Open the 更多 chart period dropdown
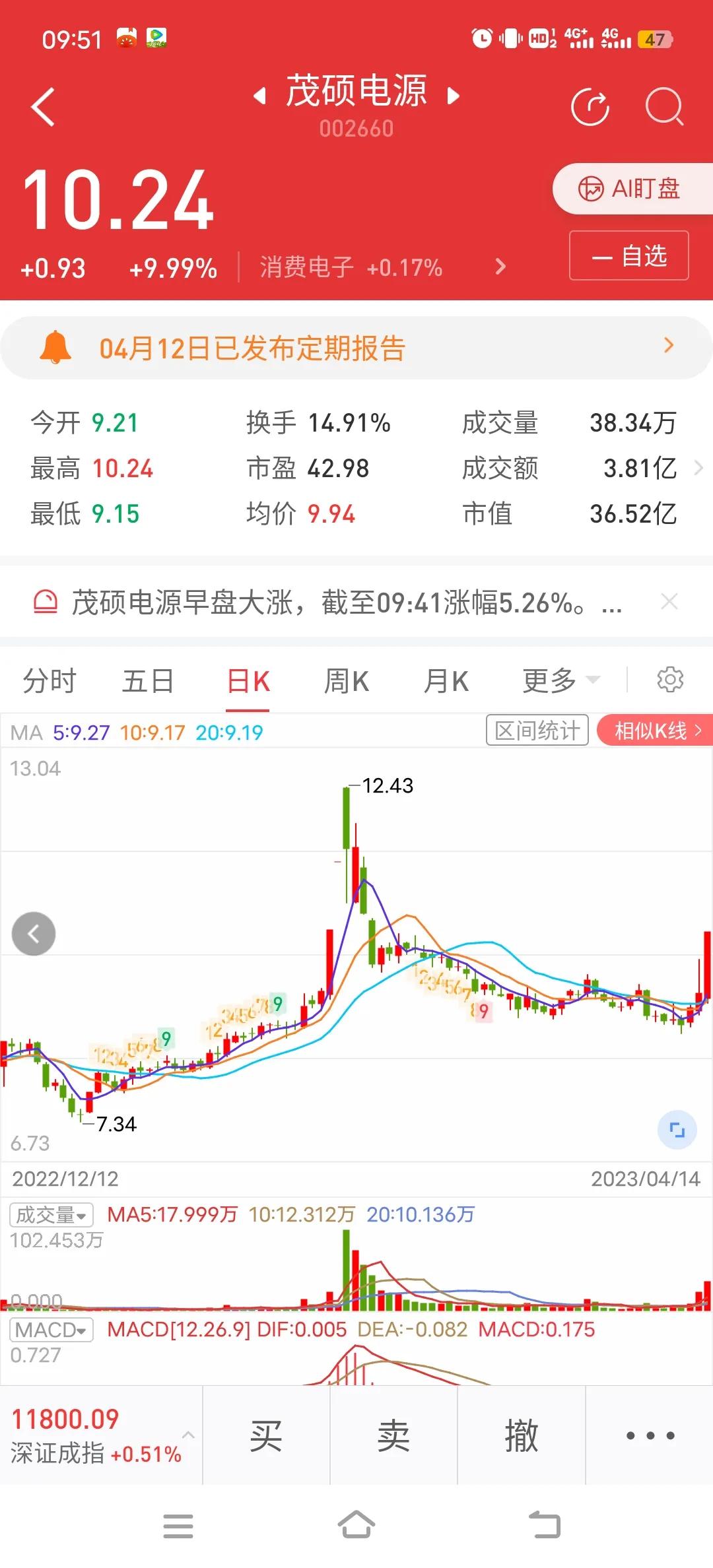Viewport: 713px width, 1568px height. (559, 680)
